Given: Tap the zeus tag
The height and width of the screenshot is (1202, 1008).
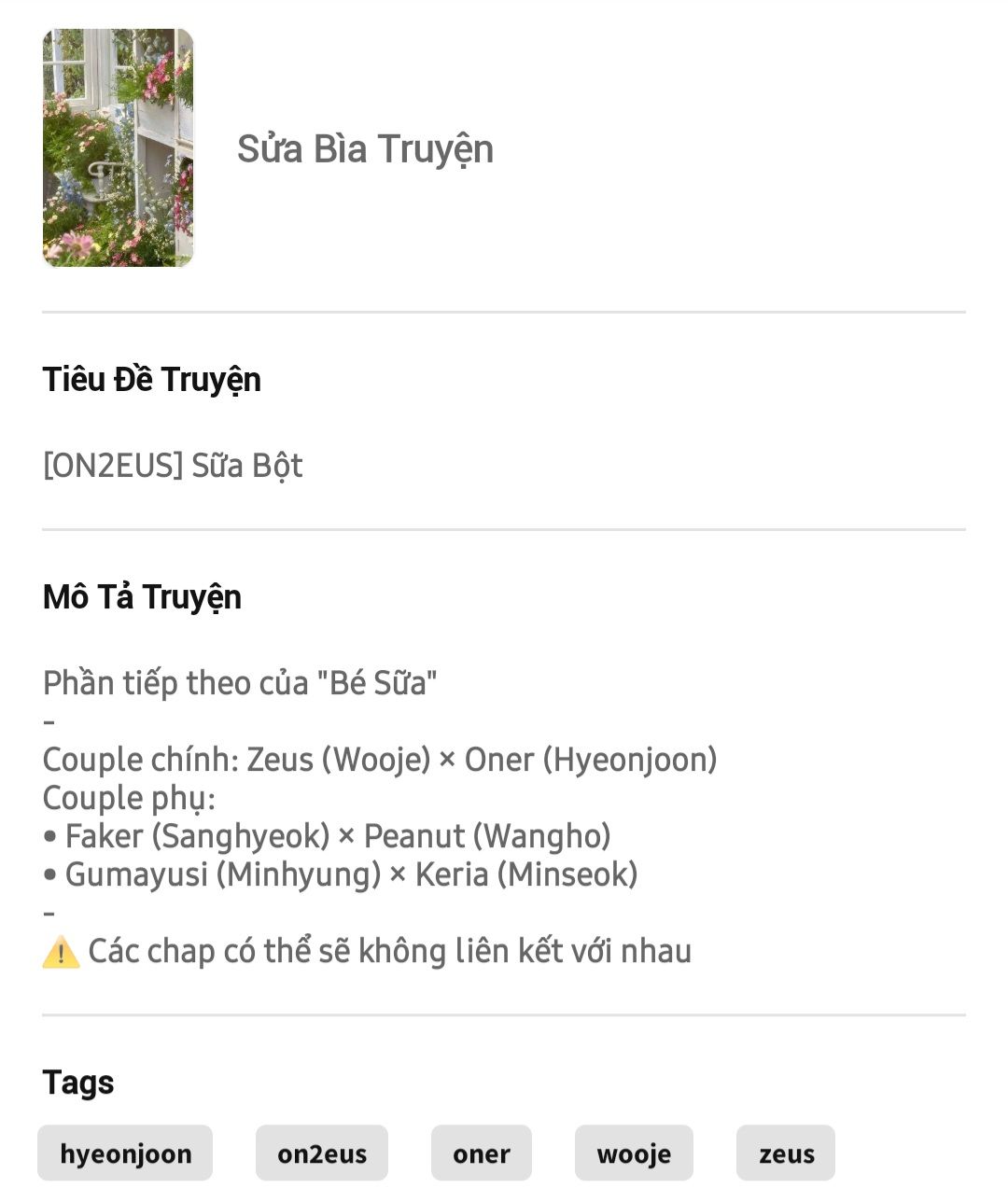Looking at the screenshot, I should pos(786,1153).
